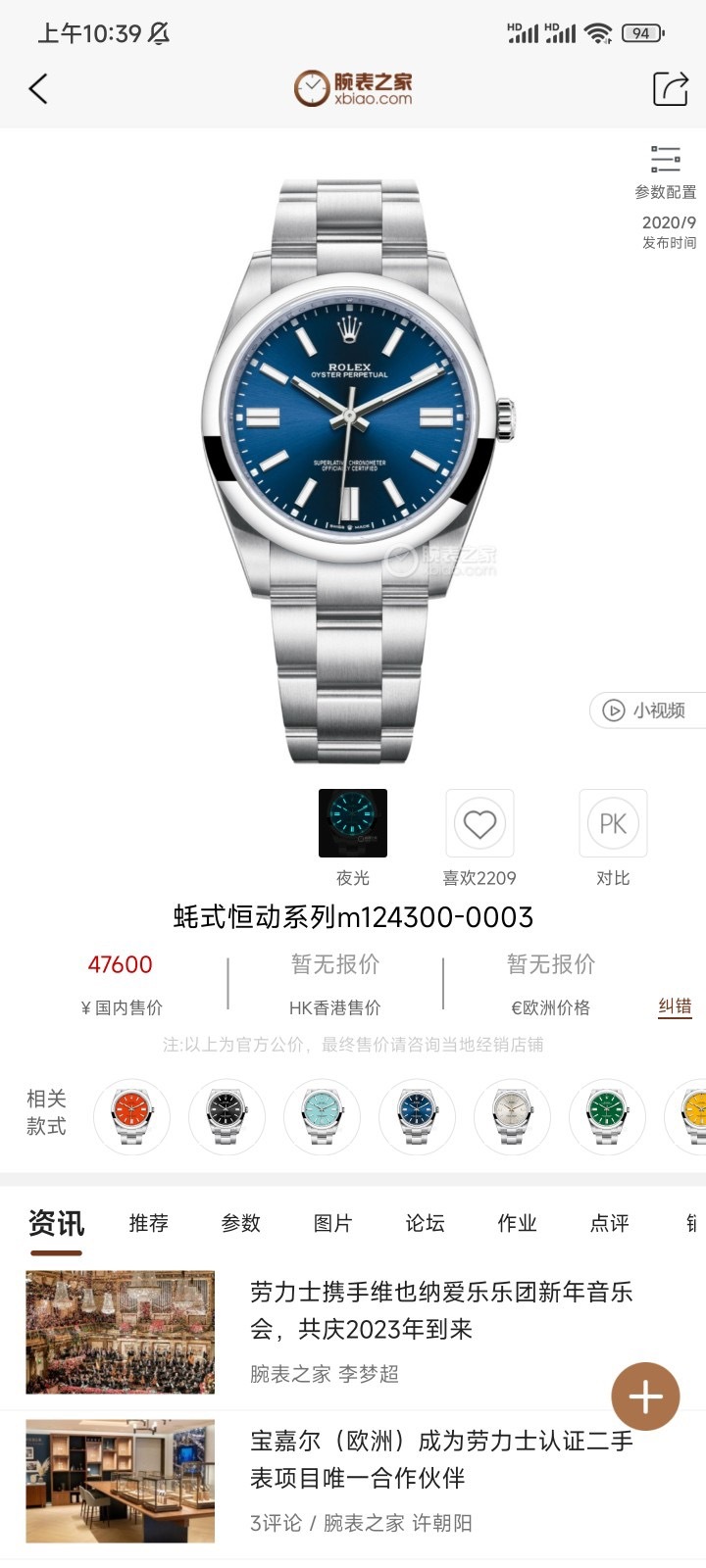Tap the 纠错 error report link
Image resolution: width=706 pixels, height=1568 pixels.
[x=675, y=1006]
